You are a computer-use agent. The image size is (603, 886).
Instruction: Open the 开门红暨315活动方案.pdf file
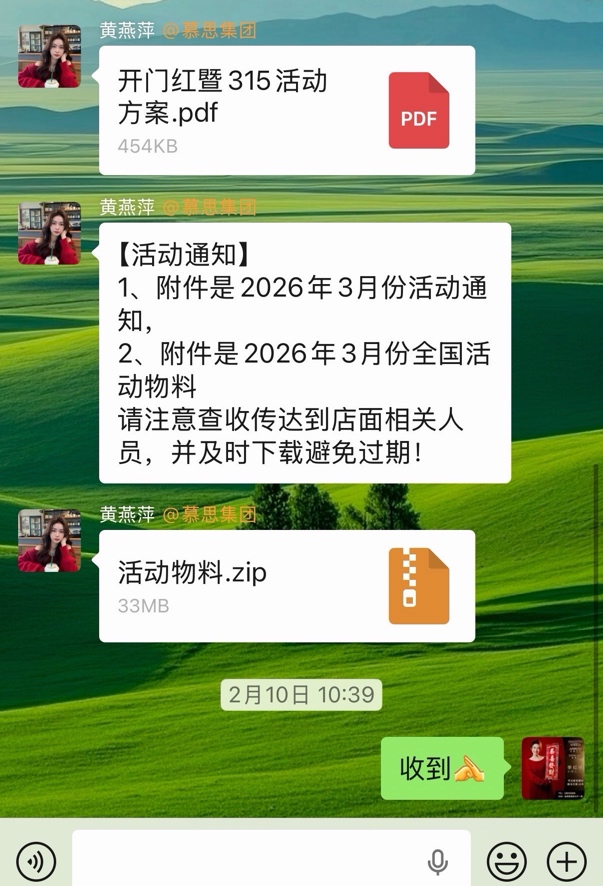[286, 111]
